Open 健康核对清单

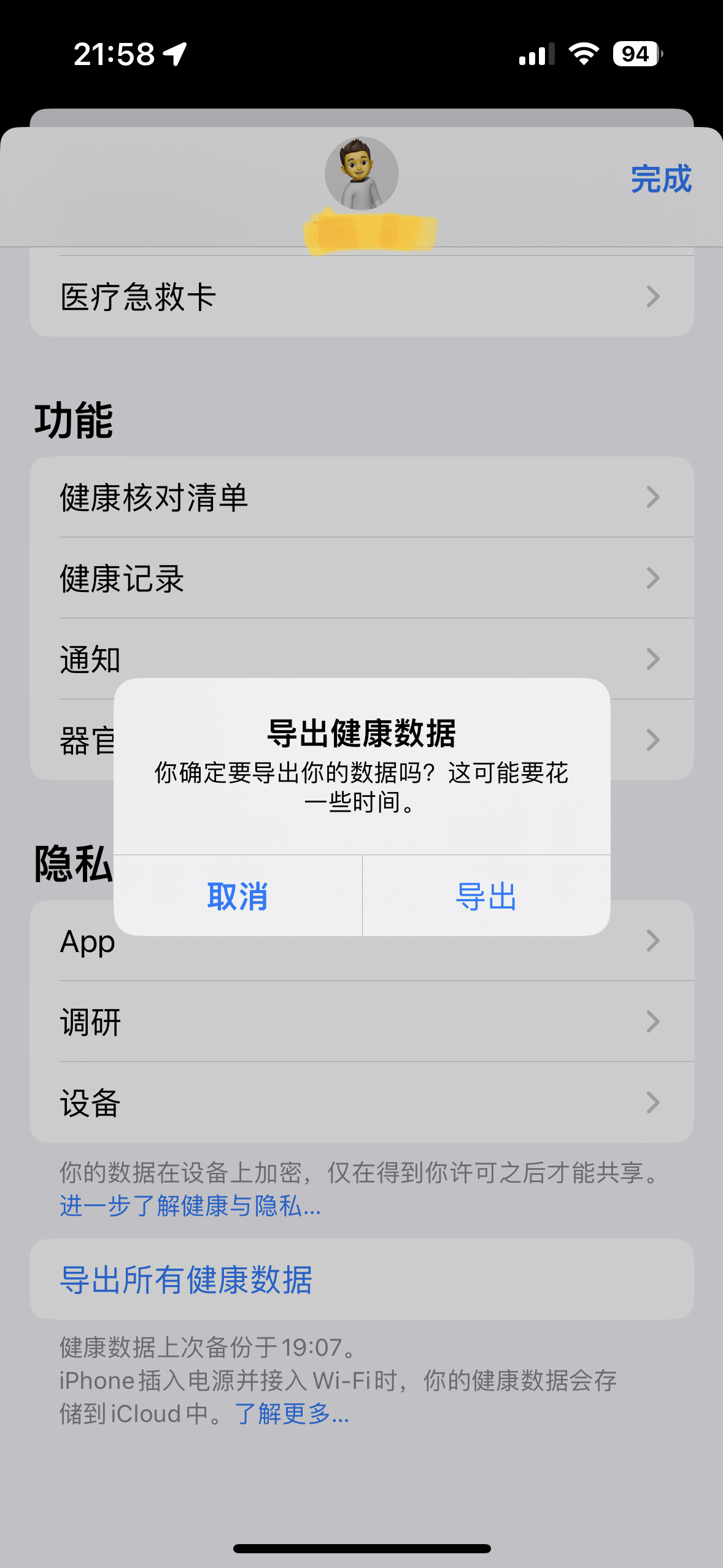(361, 497)
